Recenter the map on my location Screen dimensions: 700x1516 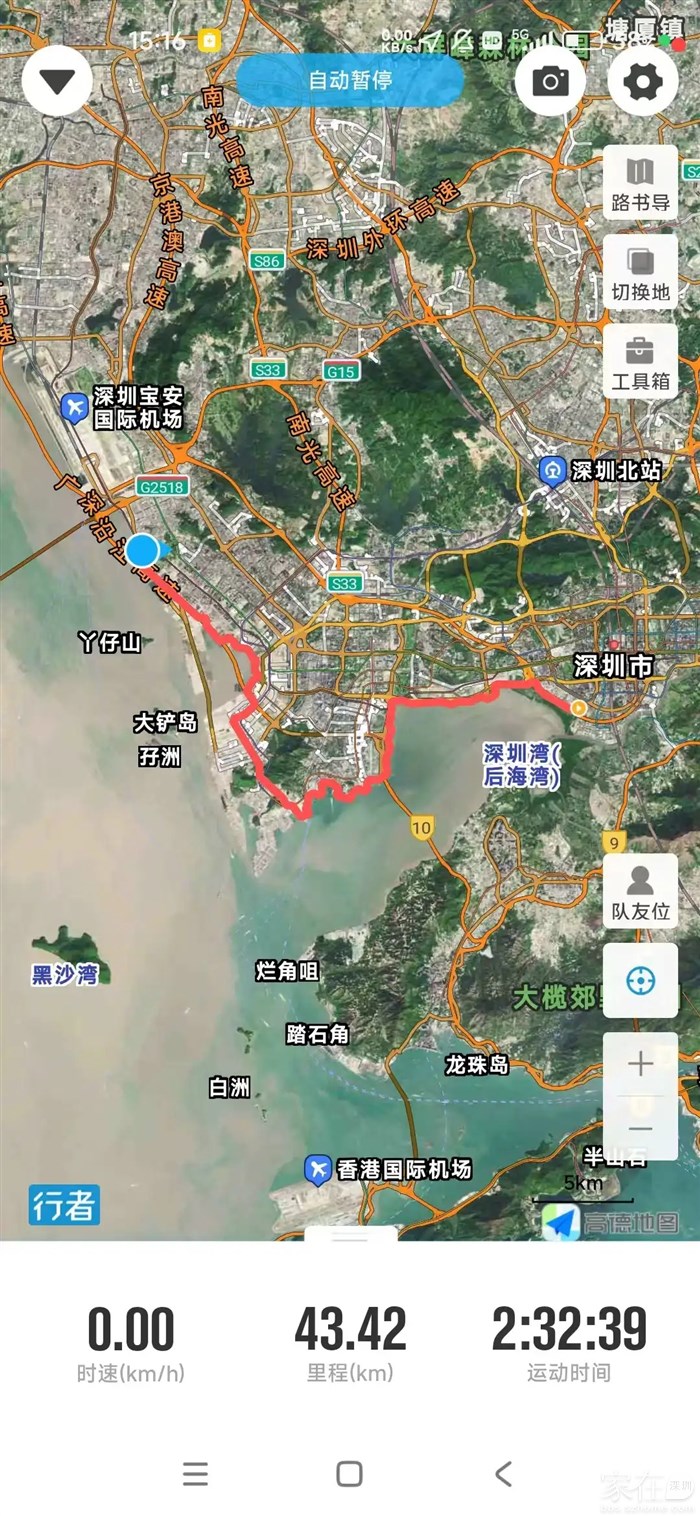[x=640, y=980]
